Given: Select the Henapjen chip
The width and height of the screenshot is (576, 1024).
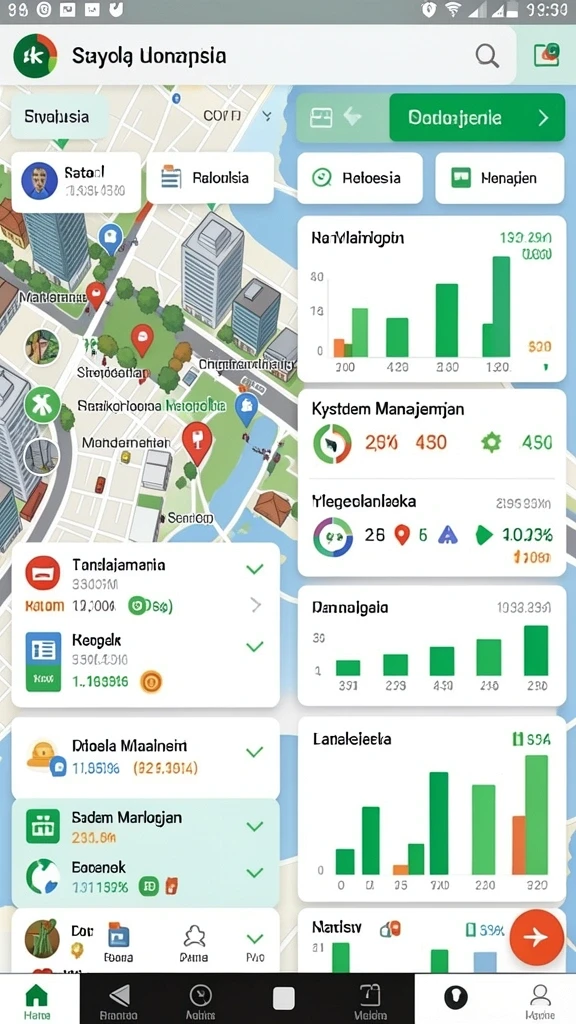Looking at the screenshot, I should [x=500, y=178].
